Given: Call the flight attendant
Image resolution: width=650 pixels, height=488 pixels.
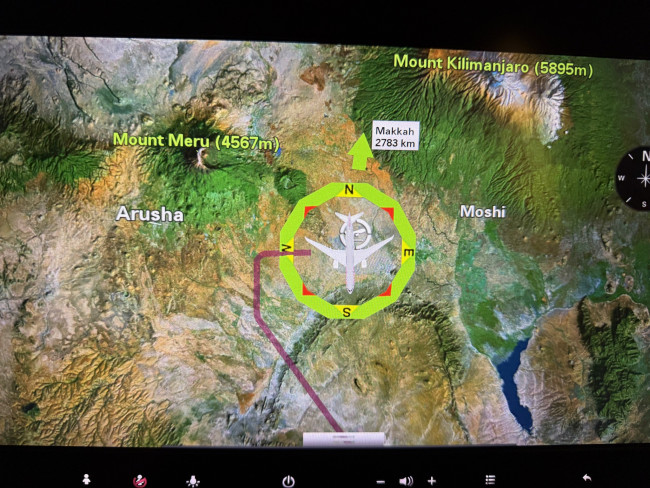Looking at the screenshot, I should [87, 480].
